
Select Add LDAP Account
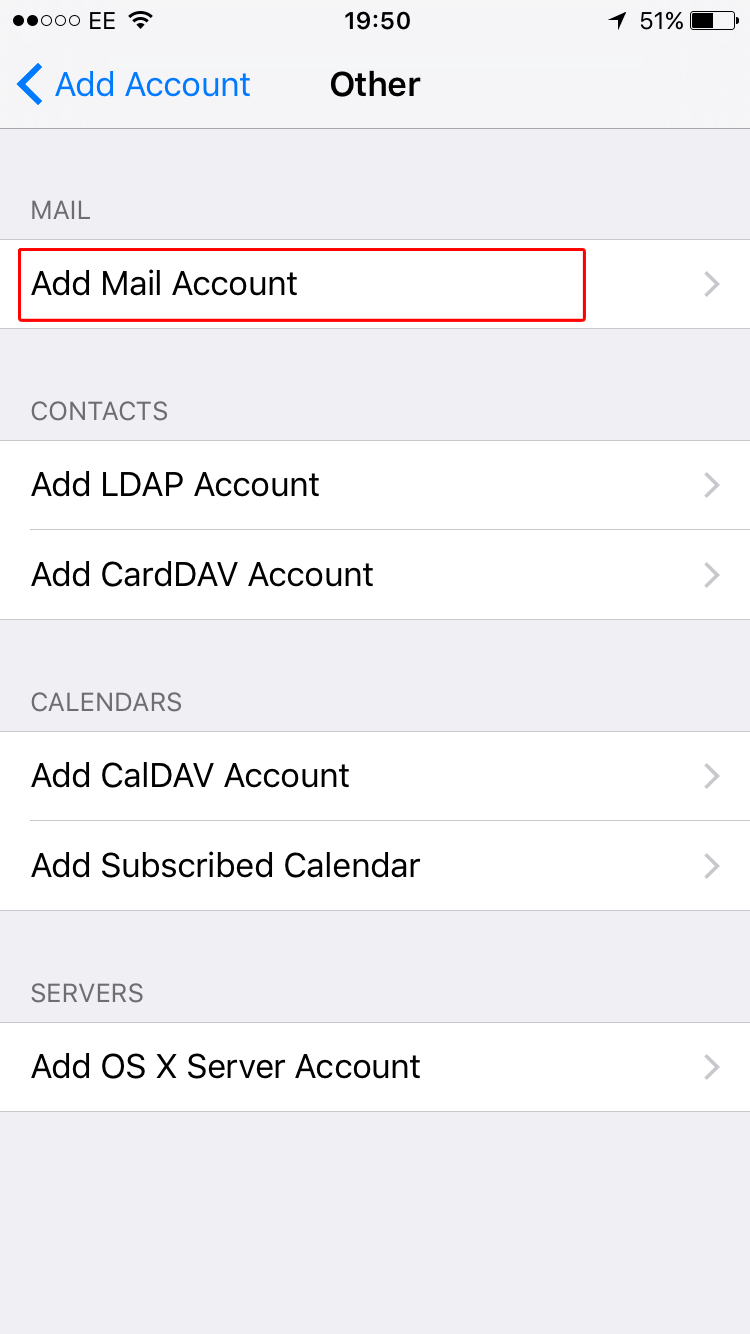[x=375, y=485]
